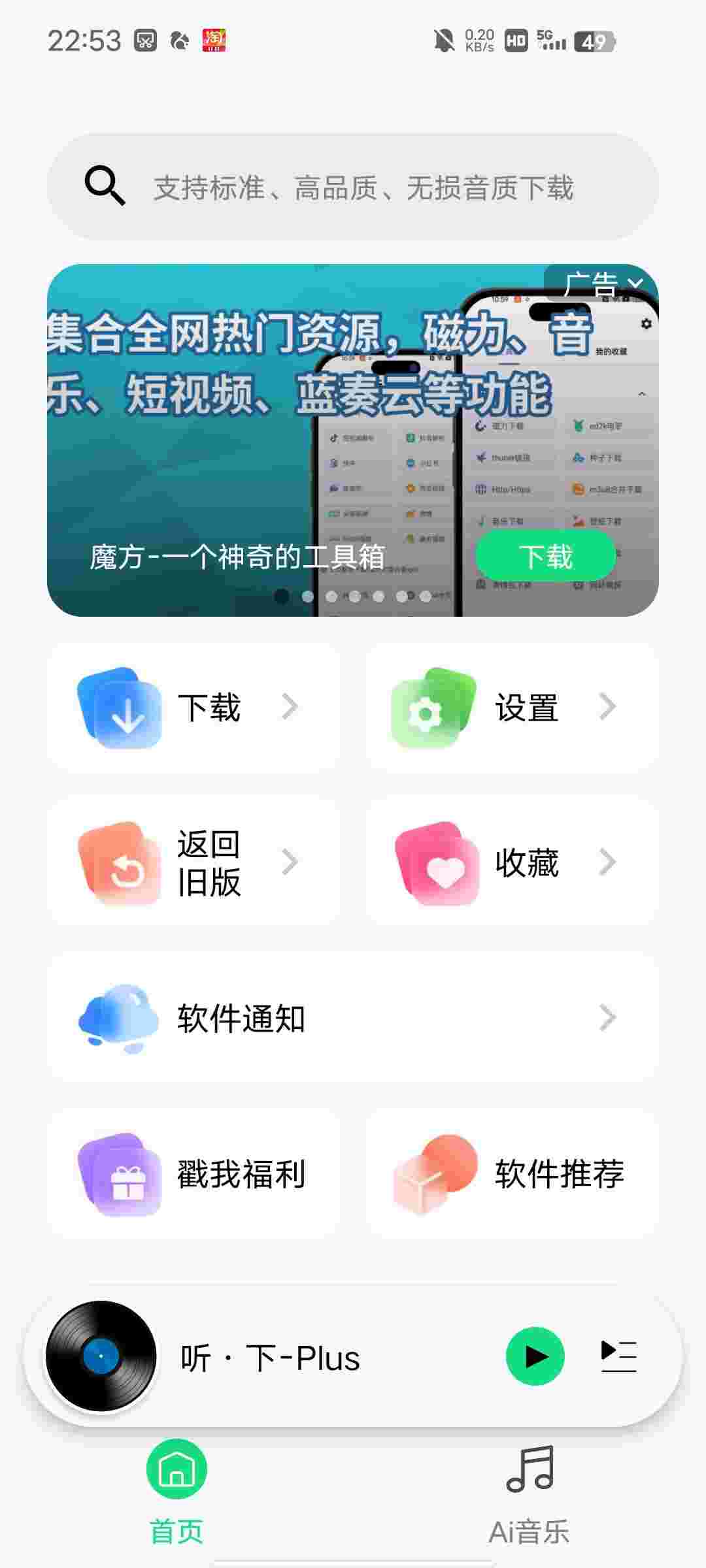This screenshot has height=1568, width=706.
Task: Open the vinyl record album cover
Action: click(x=101, y=1357)
